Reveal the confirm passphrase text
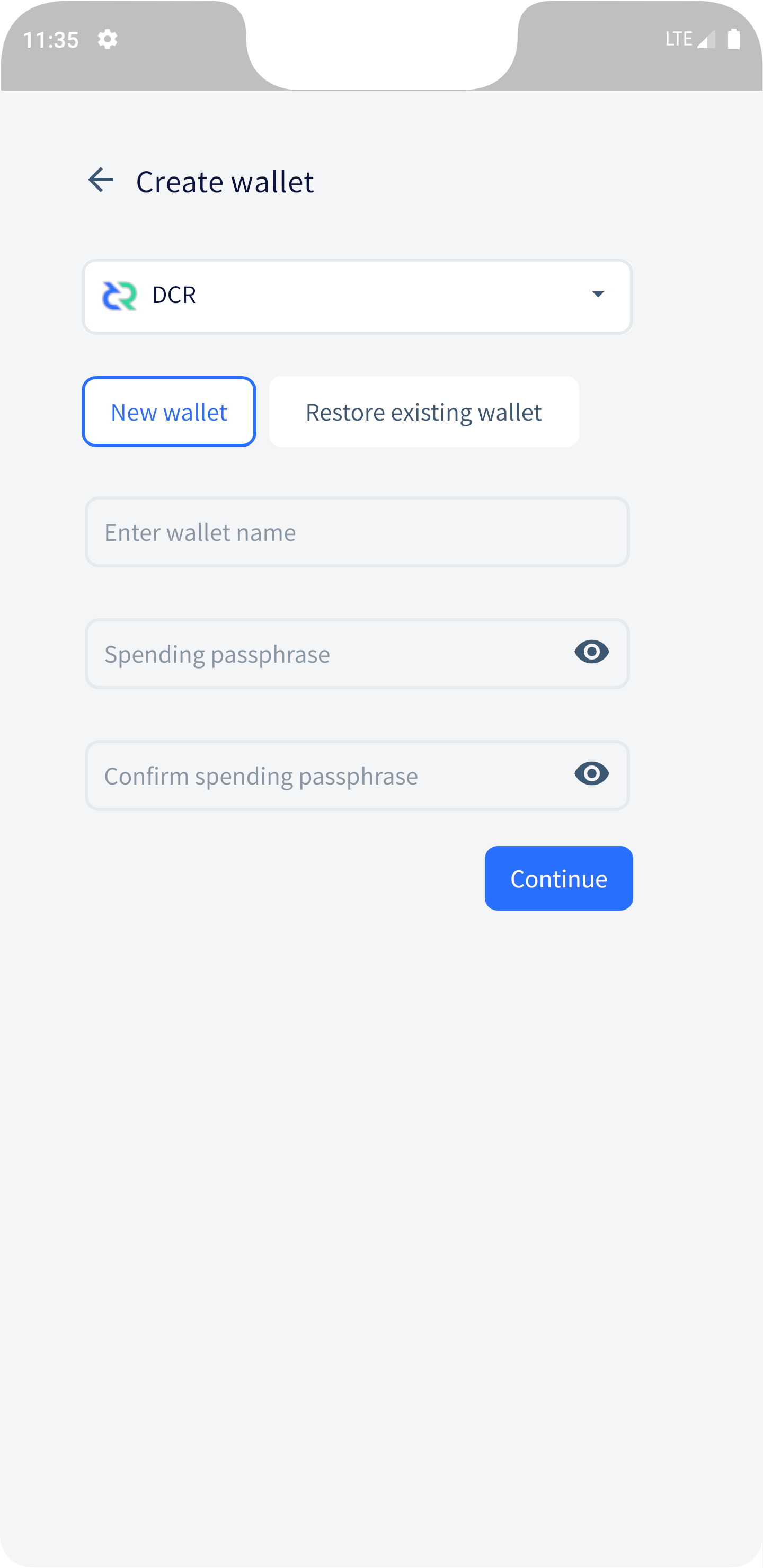This screenshot has height=1568, width=763. point(591,773)
